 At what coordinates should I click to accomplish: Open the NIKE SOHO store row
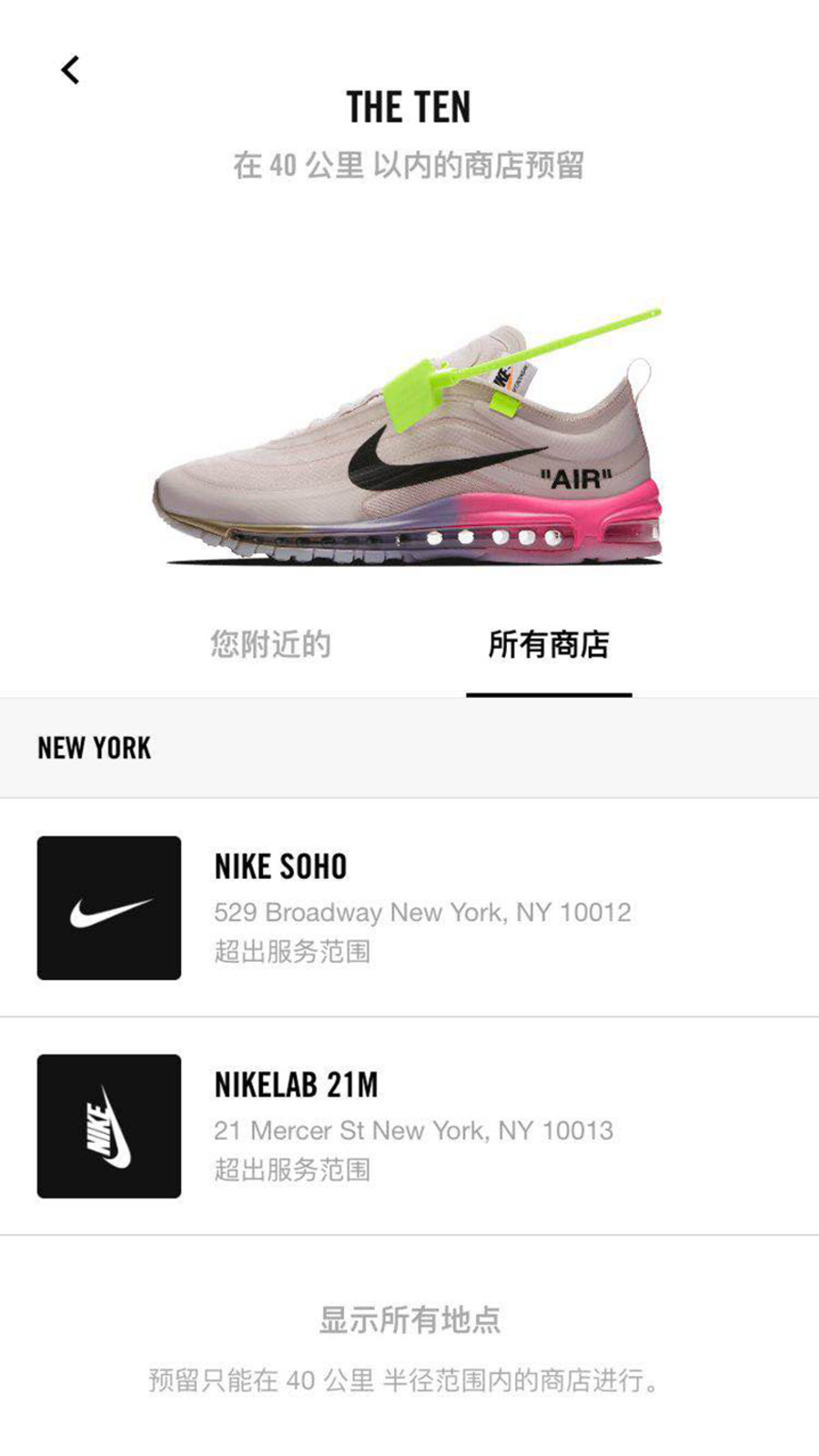(409, 907)
